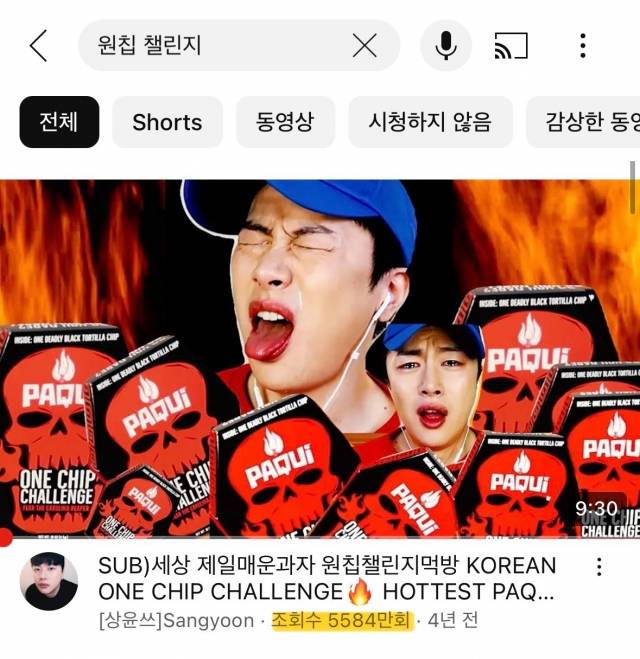Play the Paqui One Chip Challenge video

click(x=320, y=358)
